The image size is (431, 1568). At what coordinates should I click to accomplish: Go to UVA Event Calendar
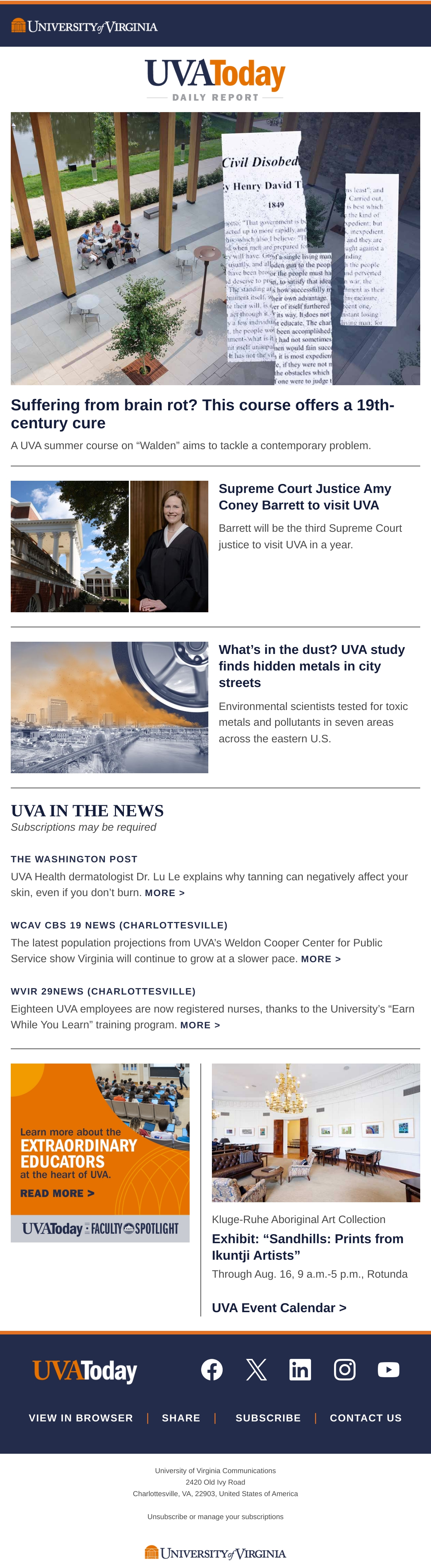coord(279,1308)
